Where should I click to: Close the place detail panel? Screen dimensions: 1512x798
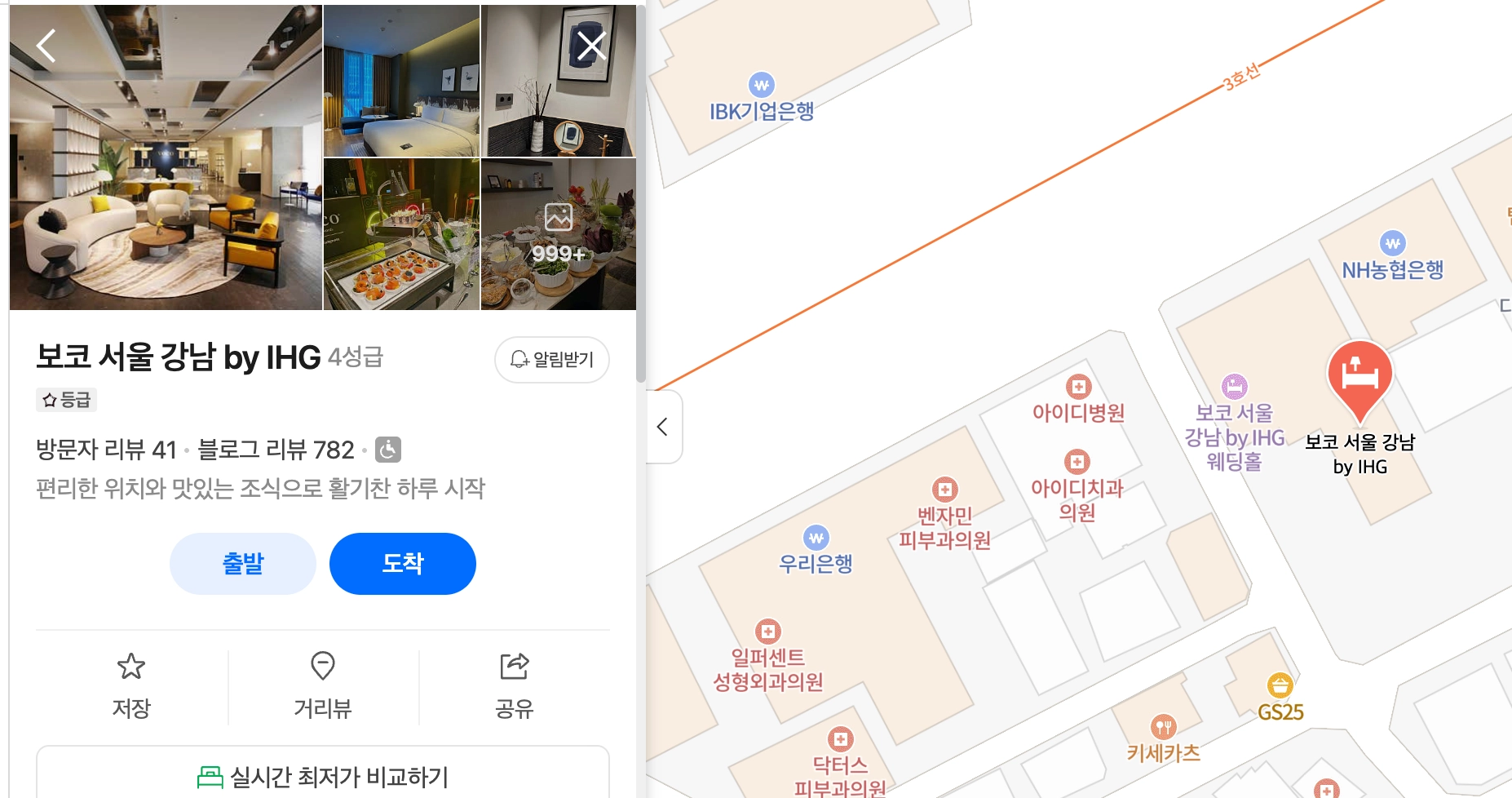pos(591,46)
